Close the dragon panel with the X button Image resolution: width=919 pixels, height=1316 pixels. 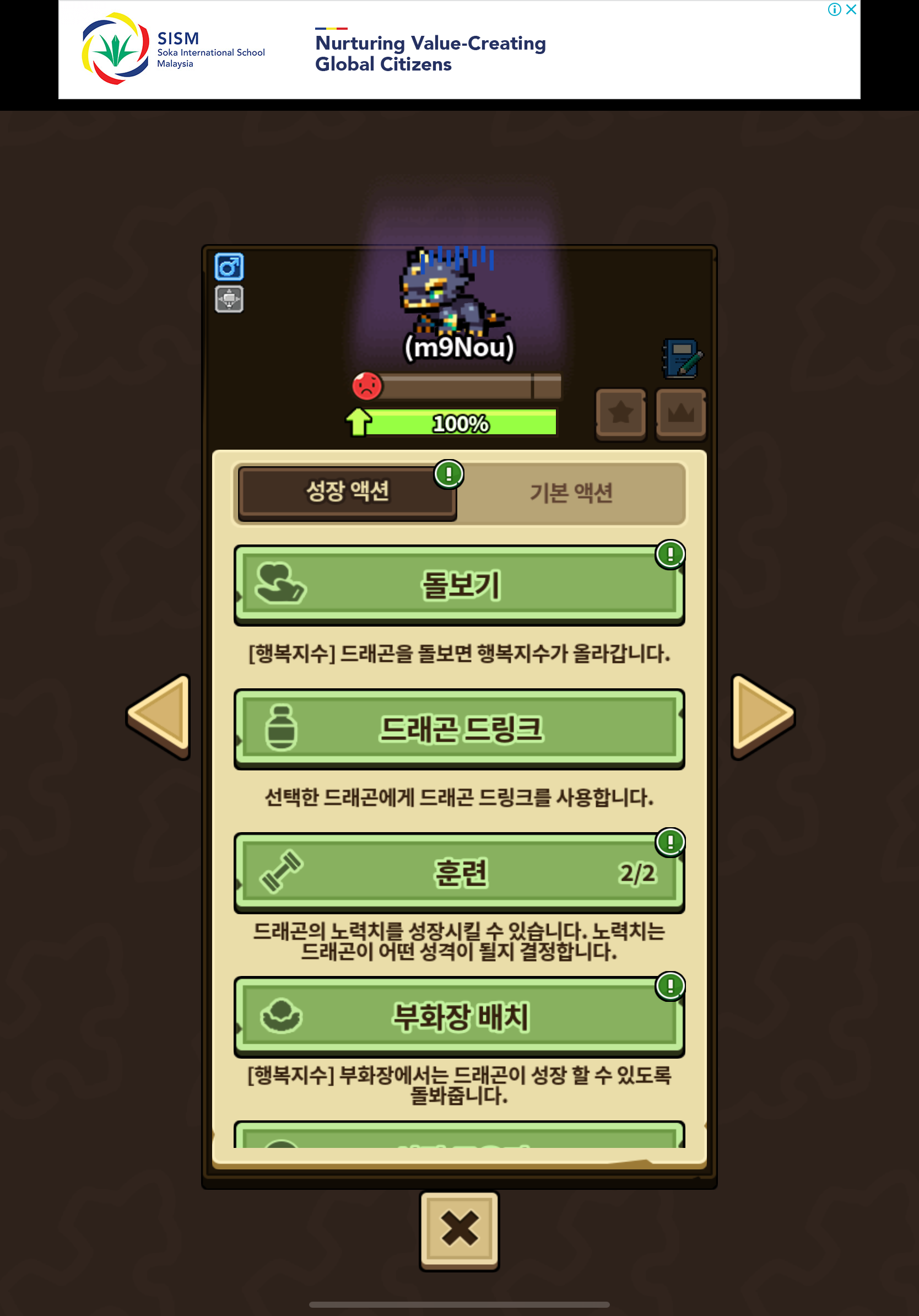point(459,1229)
